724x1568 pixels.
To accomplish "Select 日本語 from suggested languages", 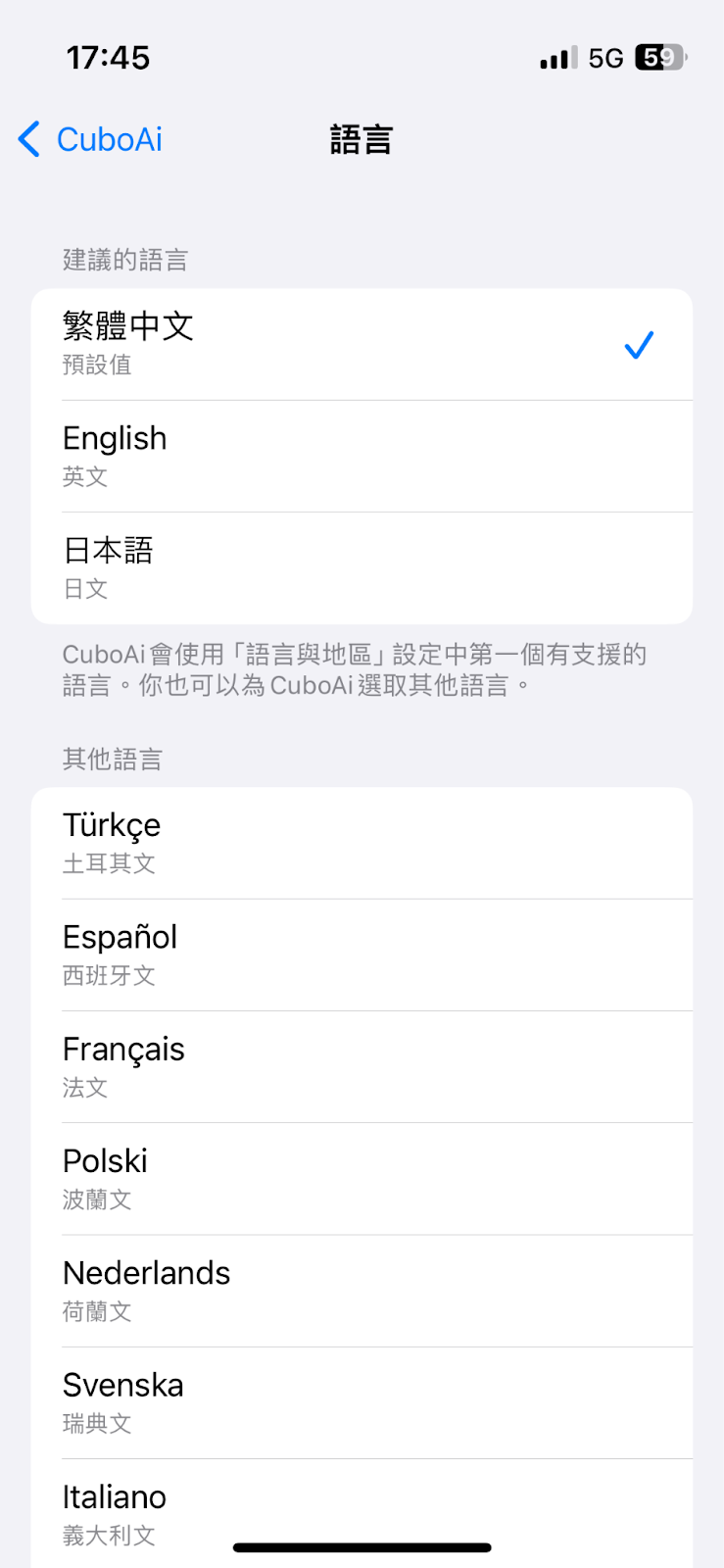I will click(361, 567).
